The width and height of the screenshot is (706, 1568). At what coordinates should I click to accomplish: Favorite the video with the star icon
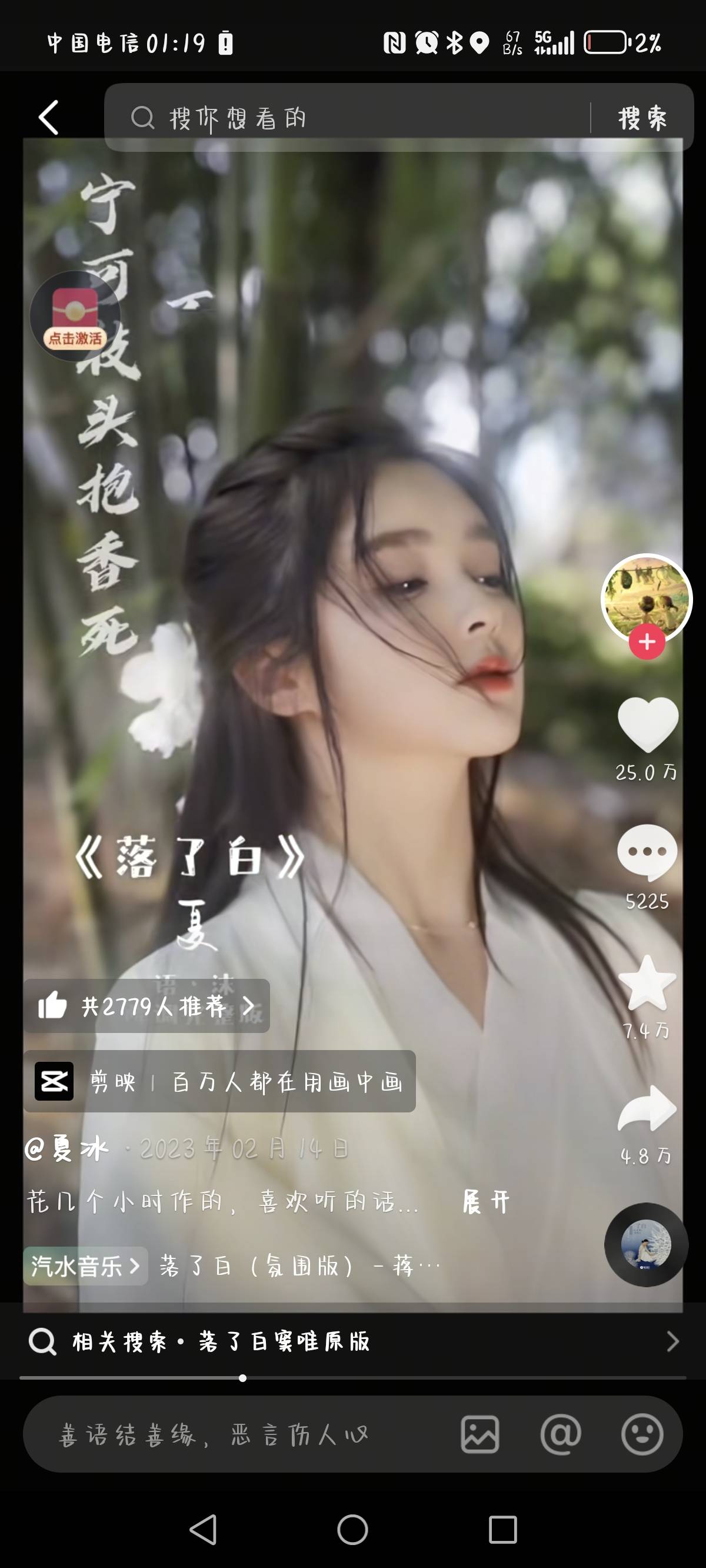pyautogui.click(x=647, y=983)
